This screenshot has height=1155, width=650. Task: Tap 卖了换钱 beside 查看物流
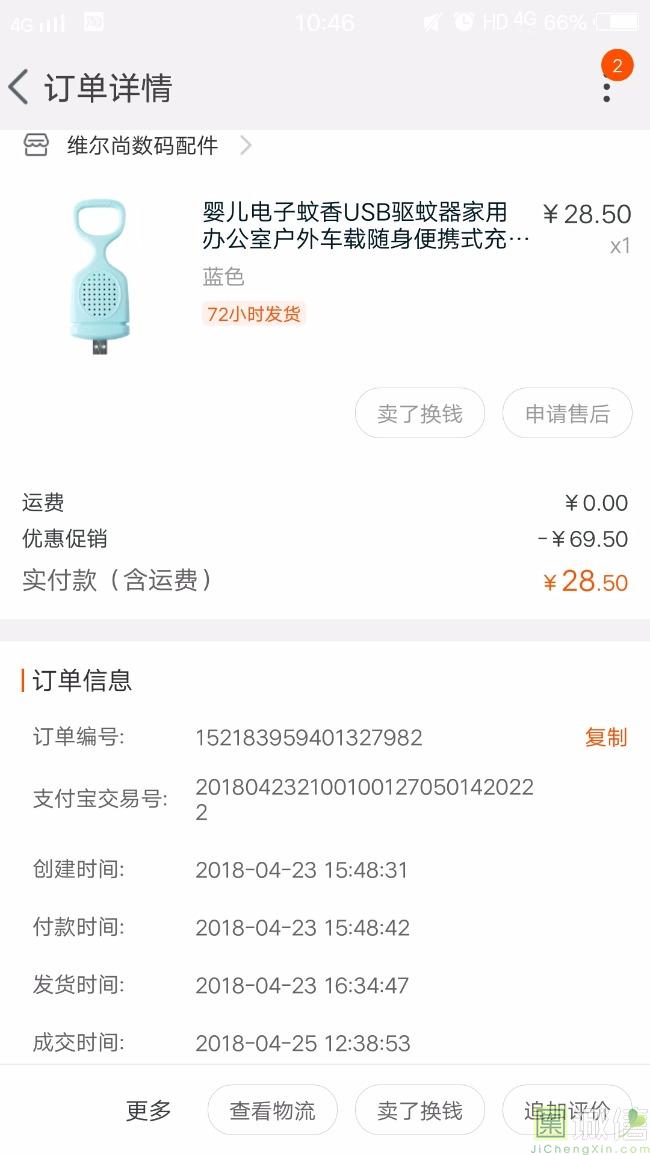pos(420,1110)
